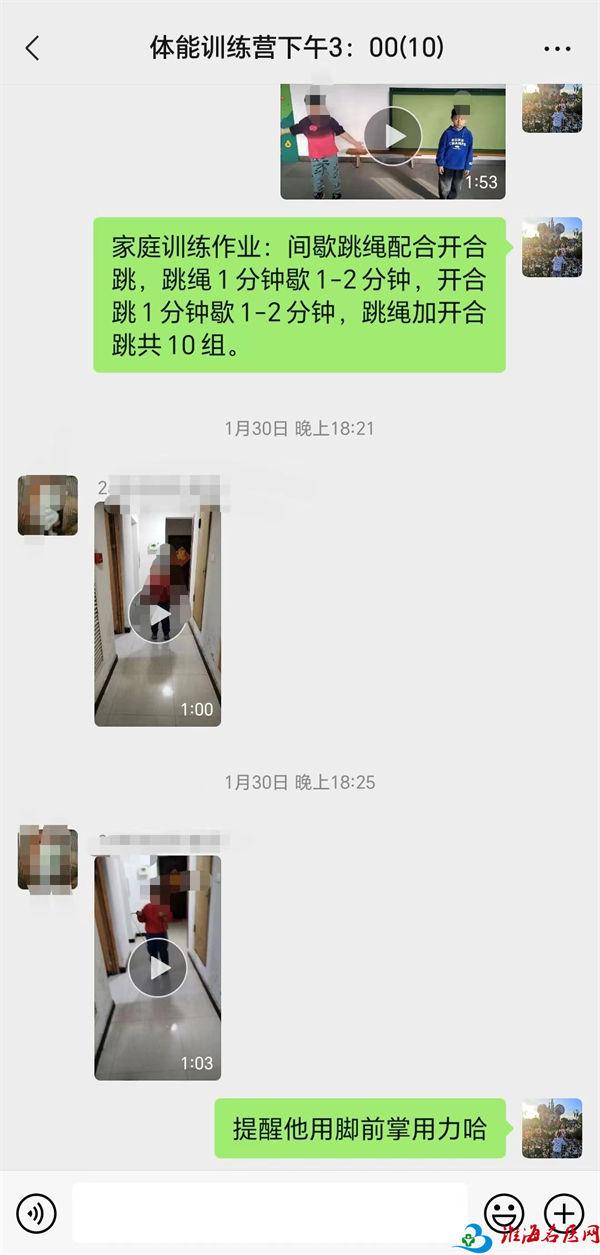Tap the message text field
The image size is (600, 1255).
(270, 1214)
